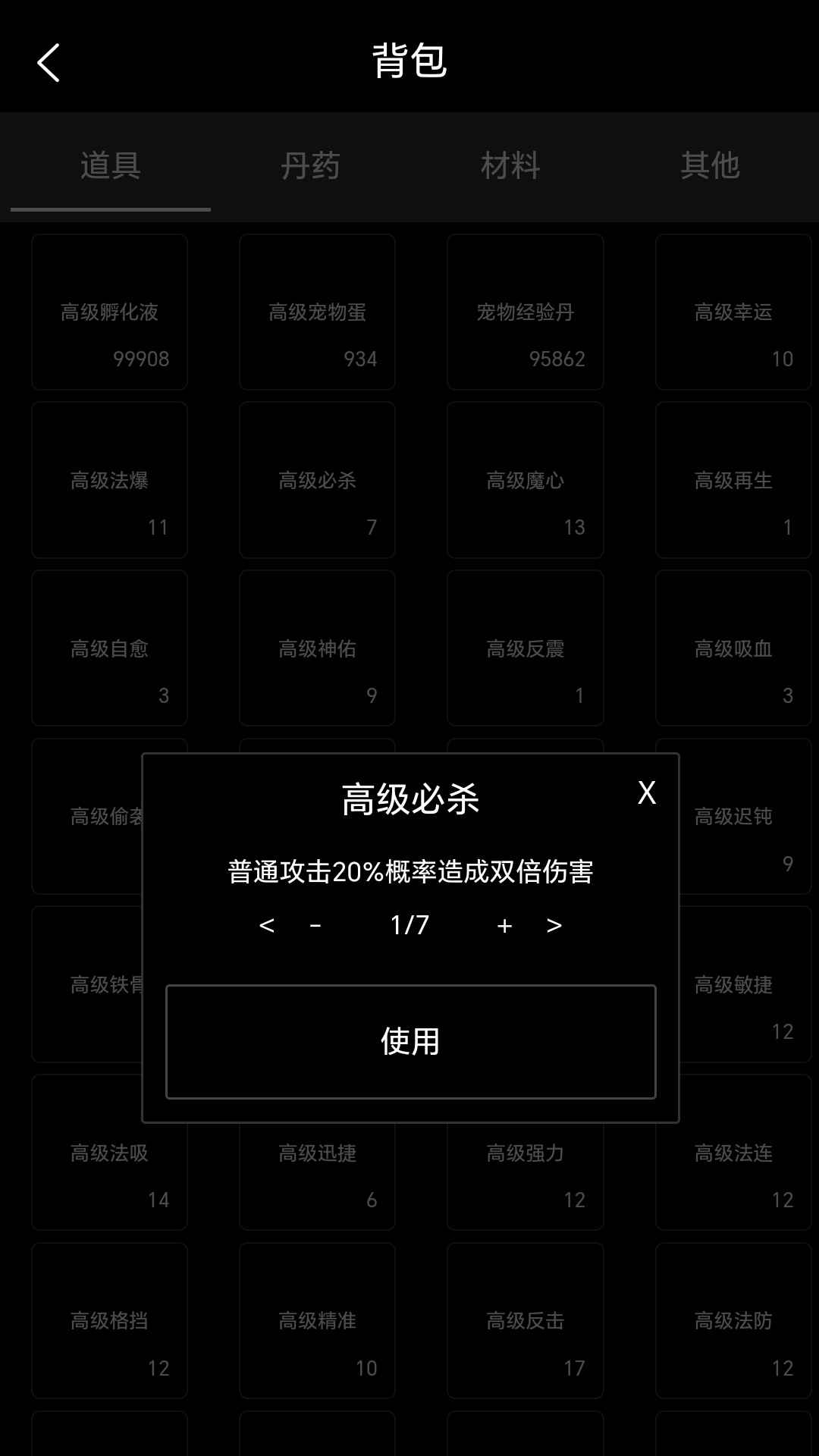819x1456 pixels.
Task: Open the 高级再生 item
Action: tap(733, 479)
